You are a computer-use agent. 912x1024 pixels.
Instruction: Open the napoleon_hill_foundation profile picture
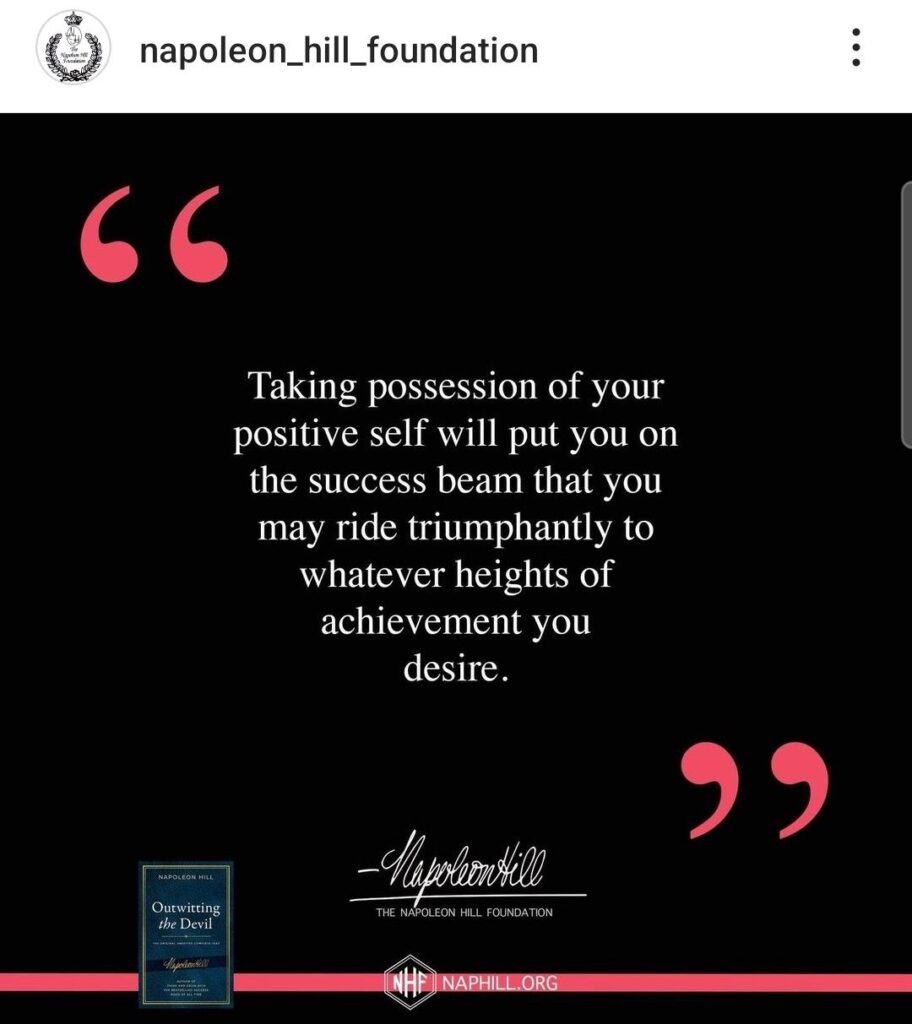[72, 49]
